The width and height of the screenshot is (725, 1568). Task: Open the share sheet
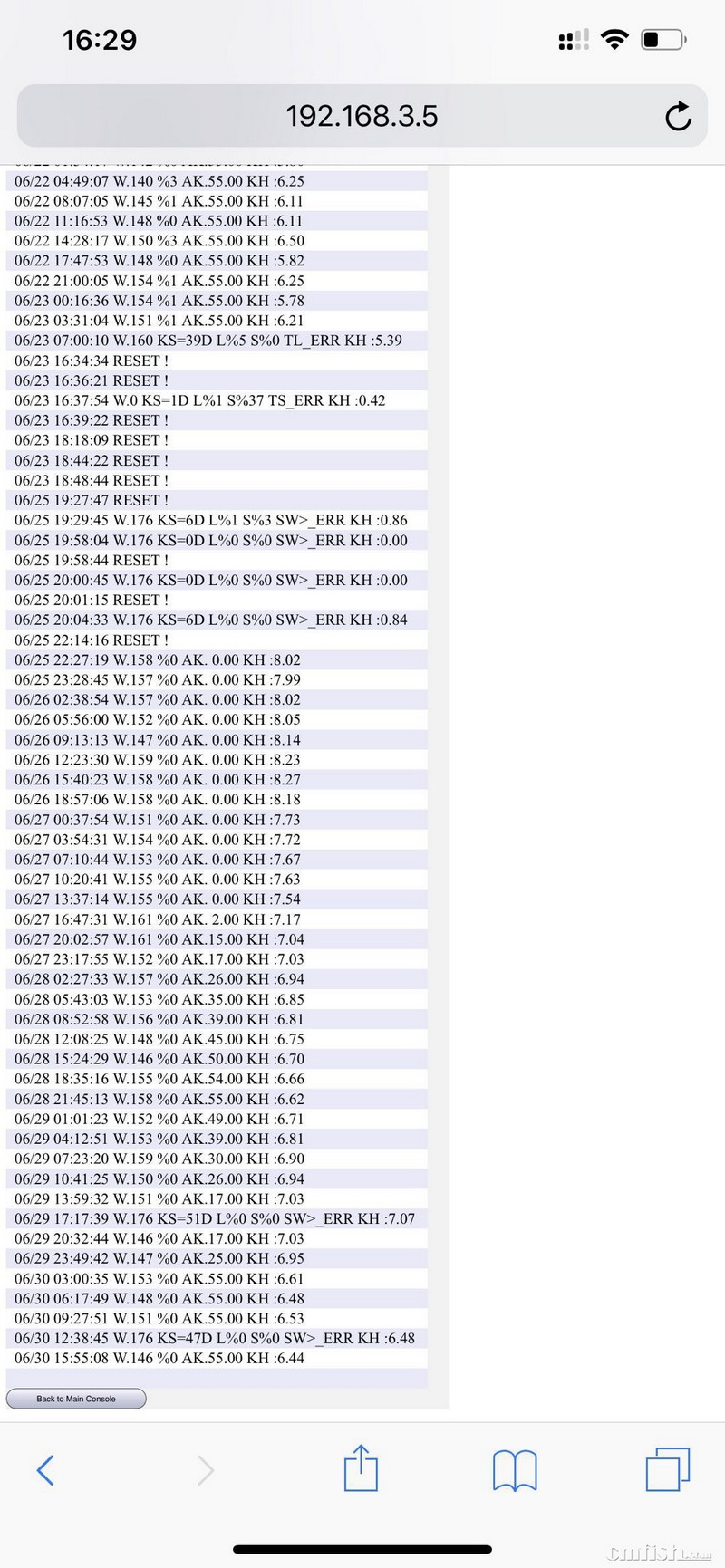(x=361, y=1468)
